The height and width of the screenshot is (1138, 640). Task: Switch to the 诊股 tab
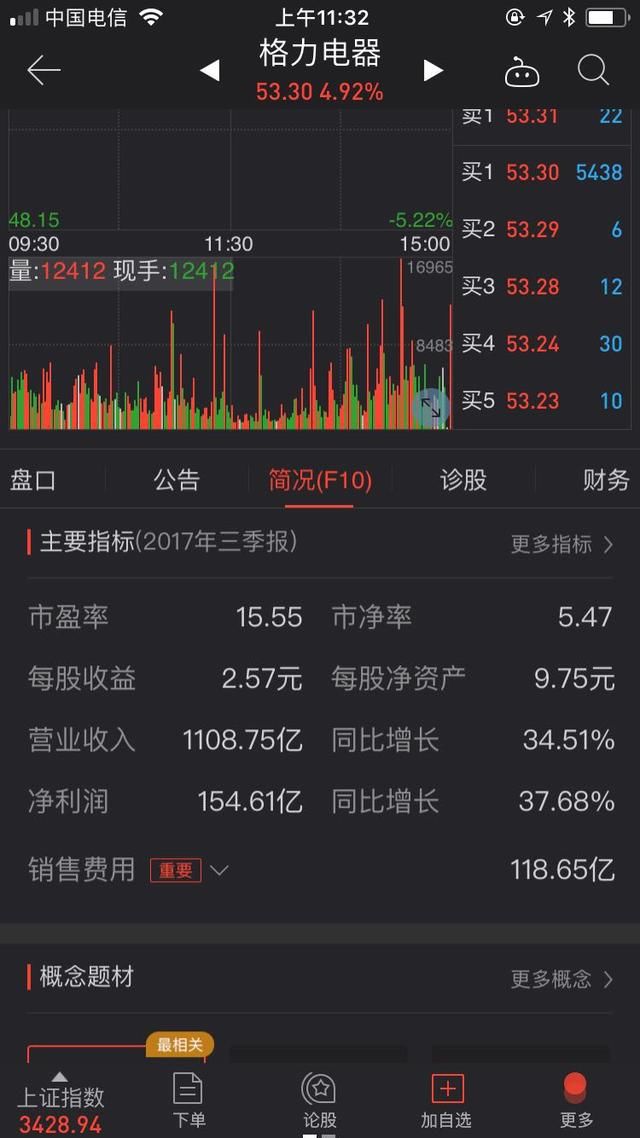click(x=463, y=480)
